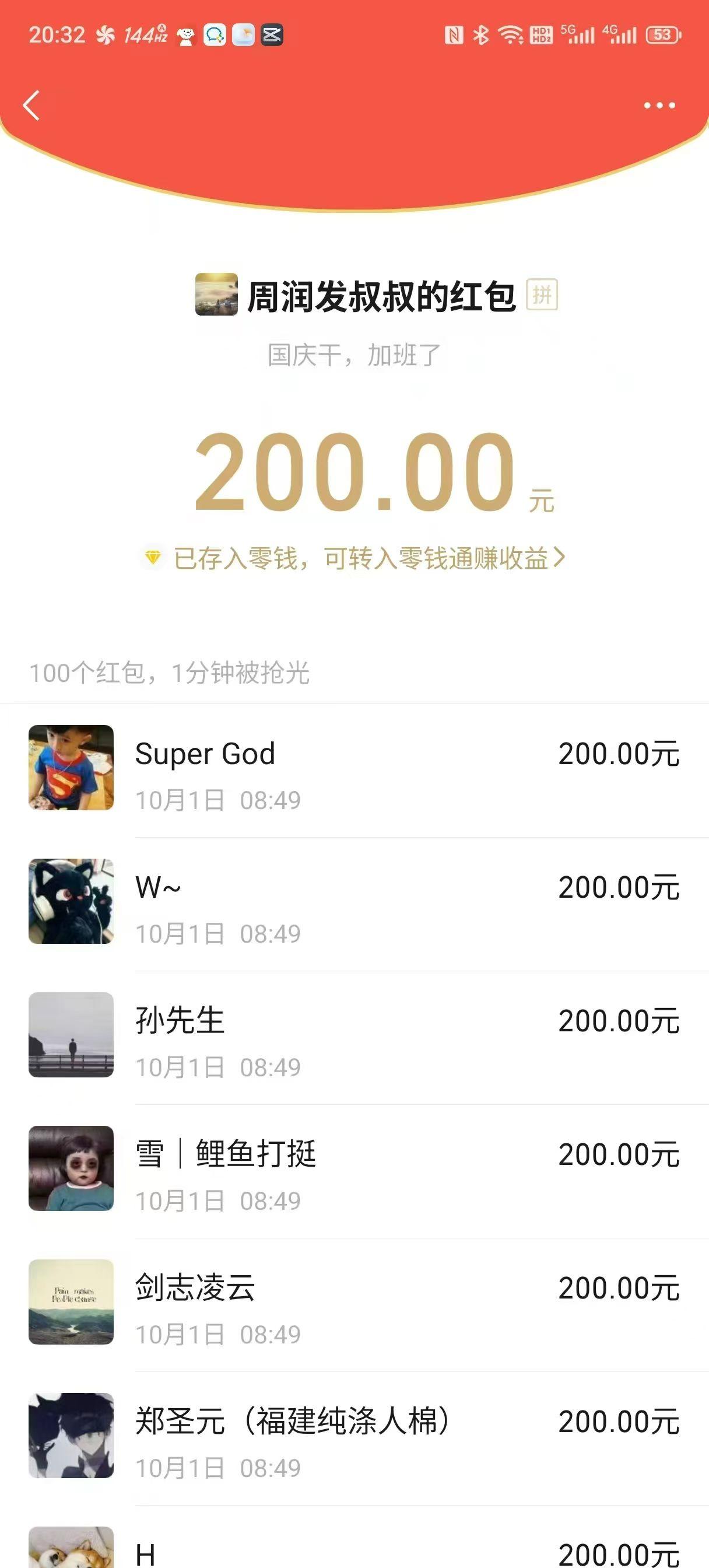Go back using the top-left arrow
This screenshot has height=1568, width=709.
pyautogui.click(x=31, y=106)
